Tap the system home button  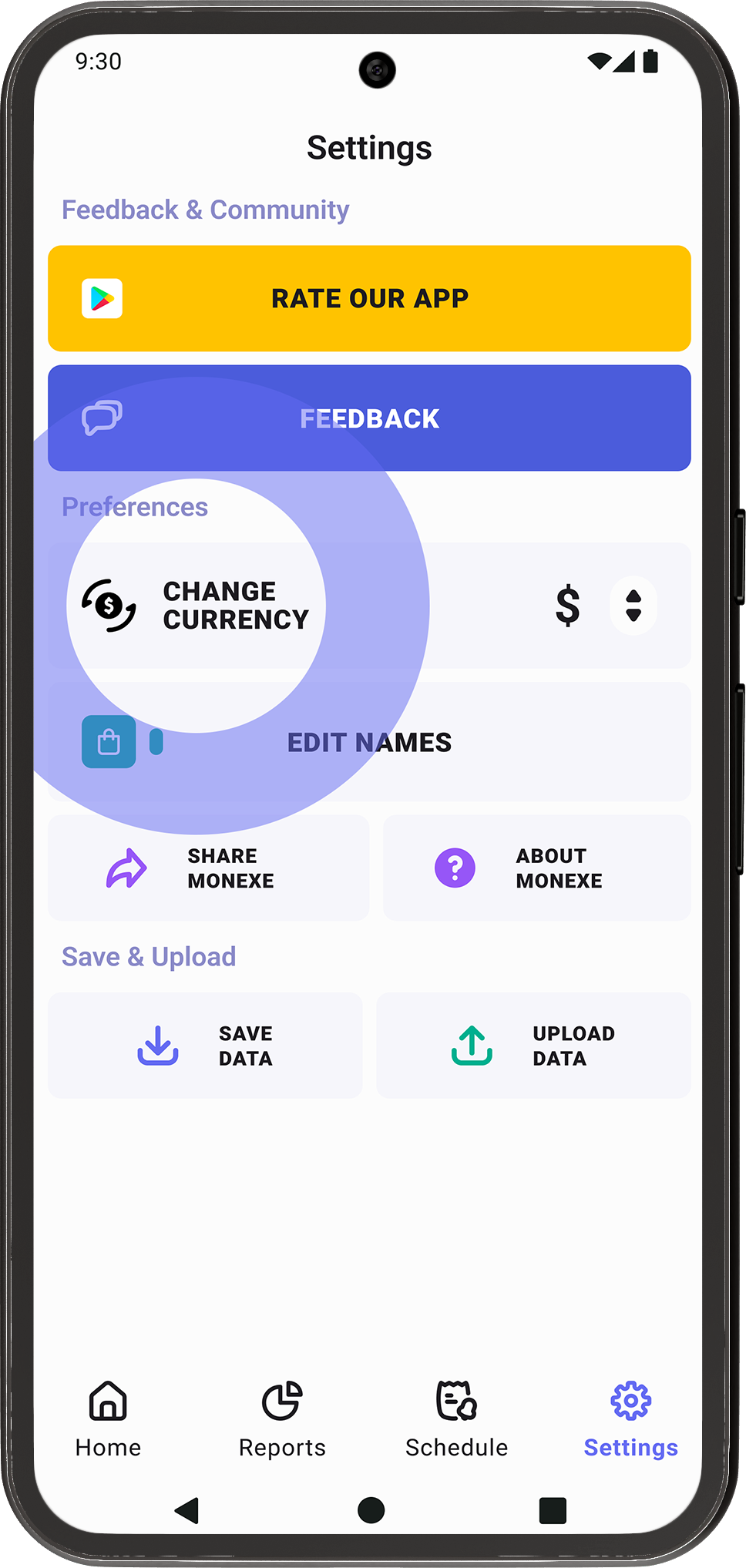371,1510
